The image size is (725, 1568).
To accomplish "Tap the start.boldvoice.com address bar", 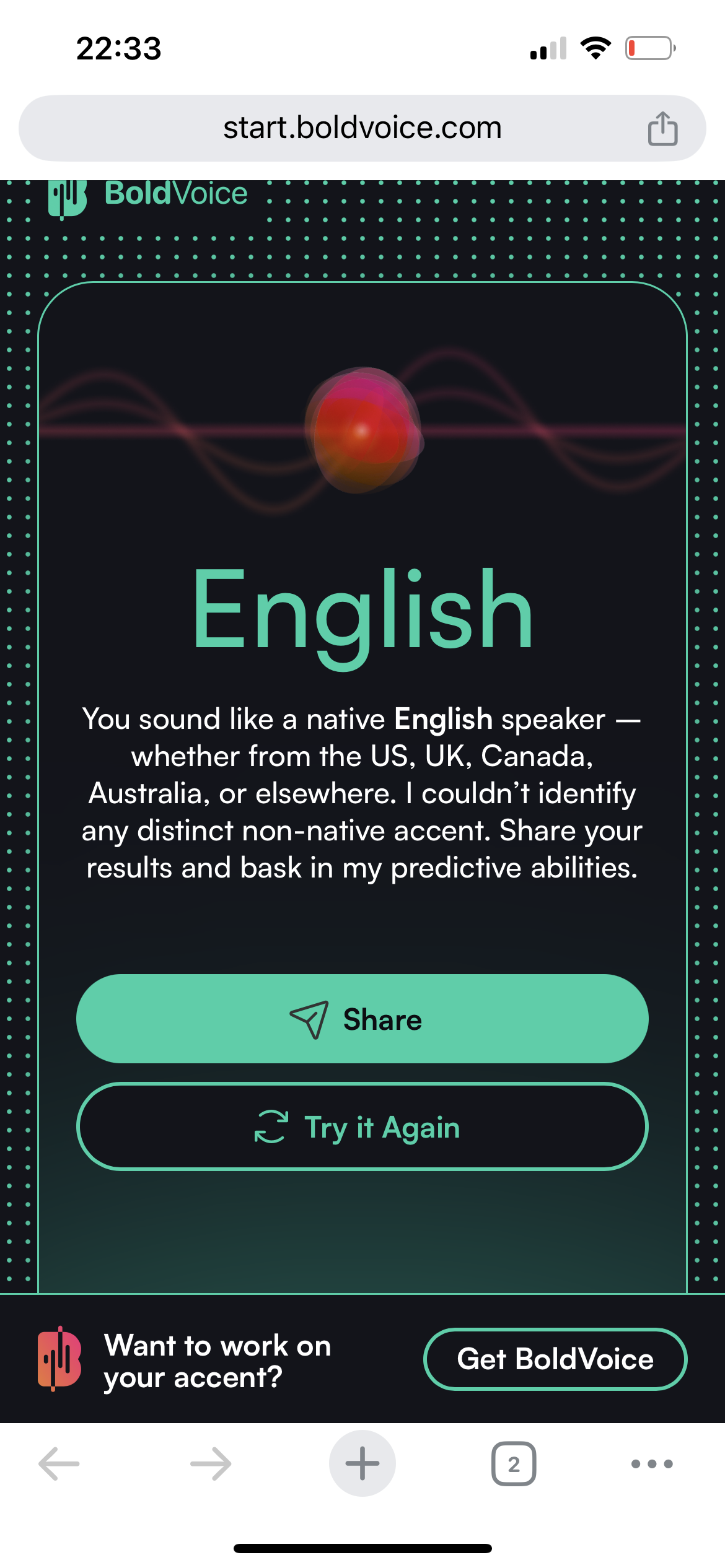I will [x=362, y=128].
